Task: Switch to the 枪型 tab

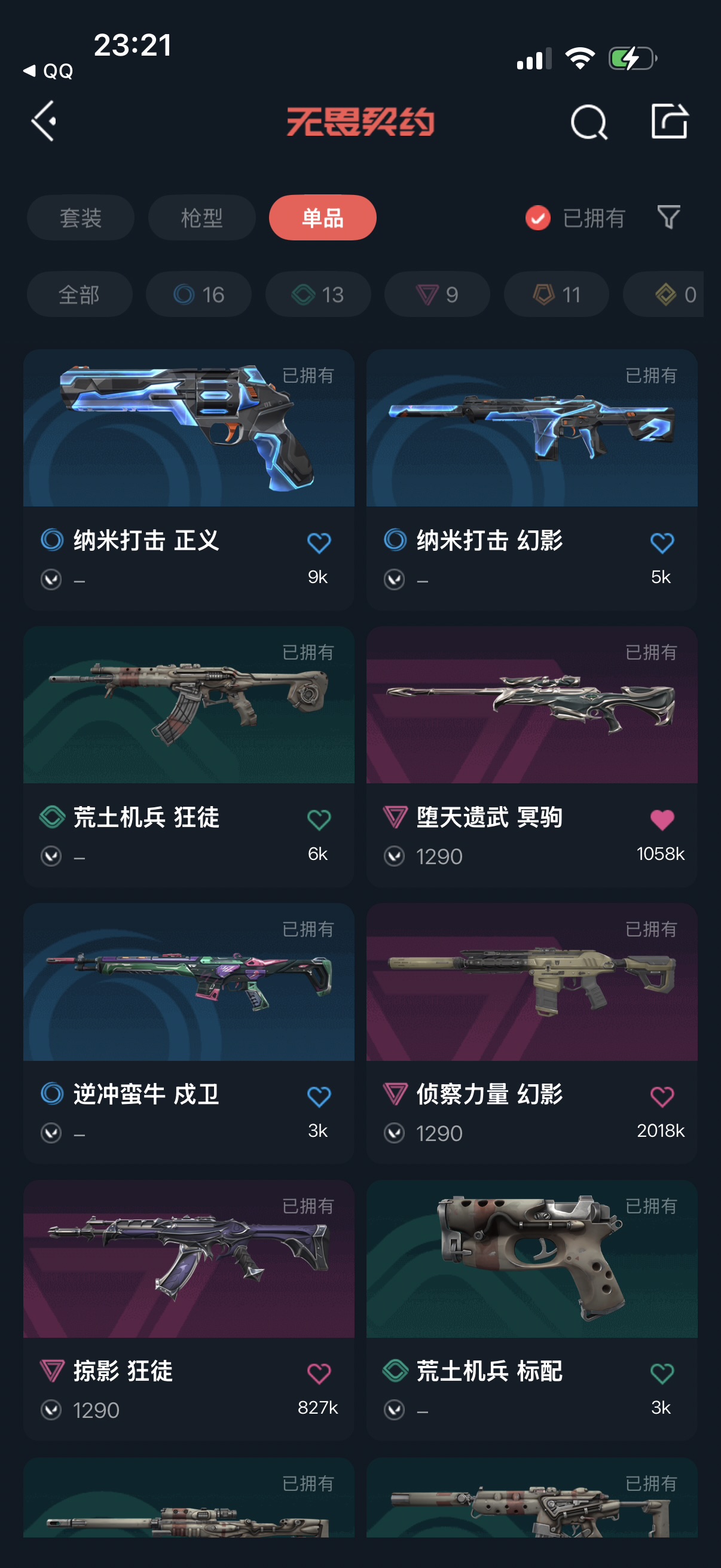Action: (201, 218)
